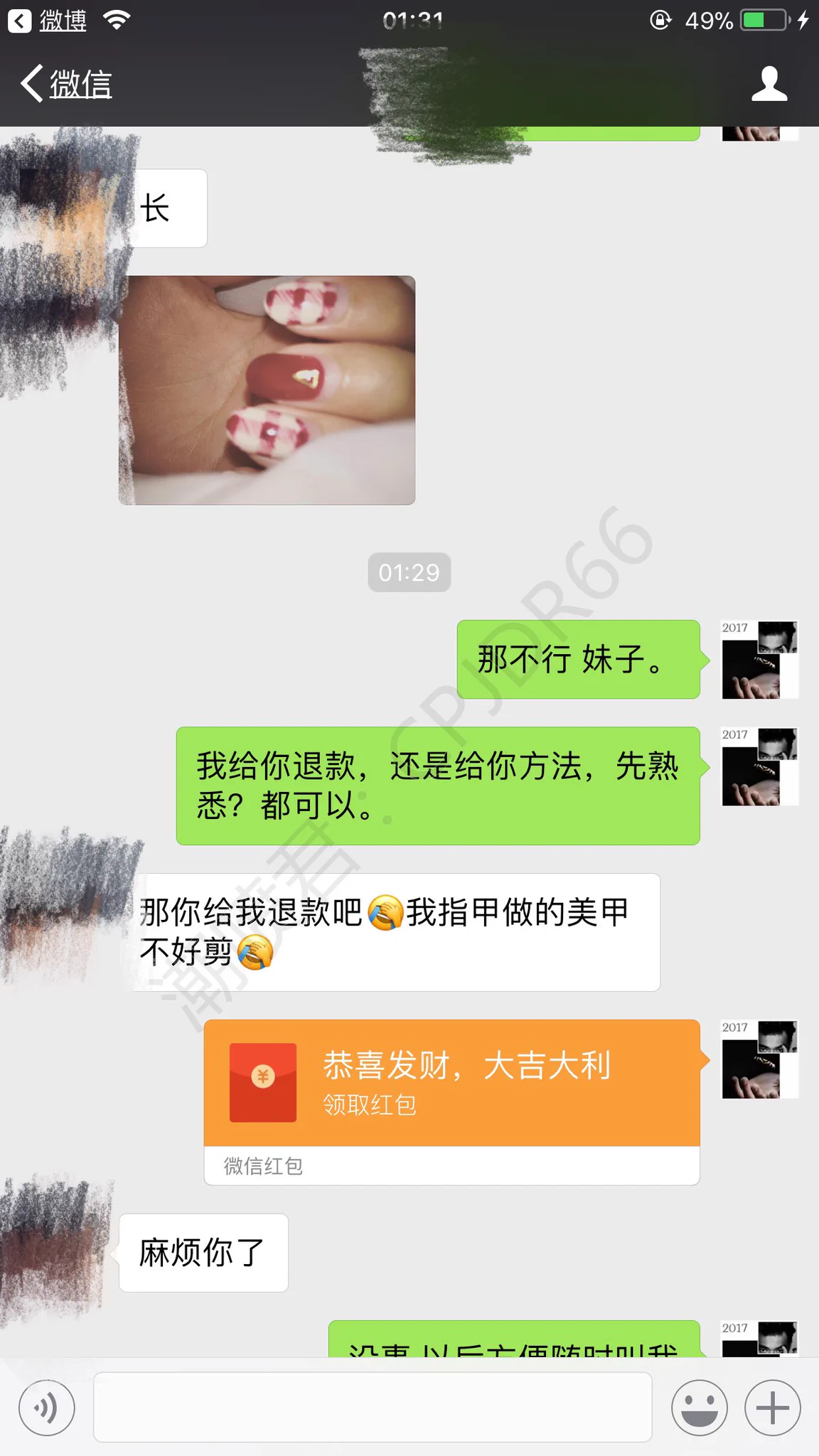Image resolution: width=819 pixels, height=1456 pixels.
Task: Open the chat contact details icon
Action: pyautogui.click(x=769, y=84)
